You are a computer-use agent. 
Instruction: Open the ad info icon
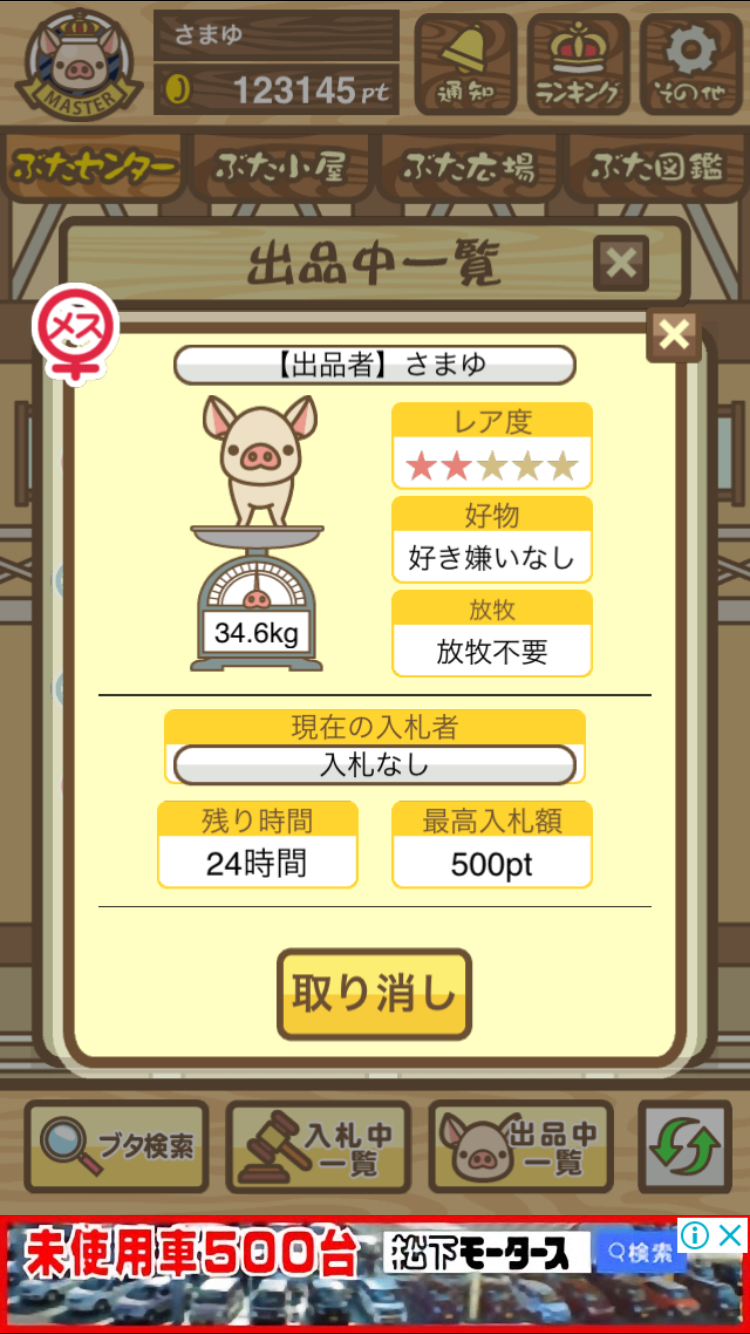[694, 1236]
